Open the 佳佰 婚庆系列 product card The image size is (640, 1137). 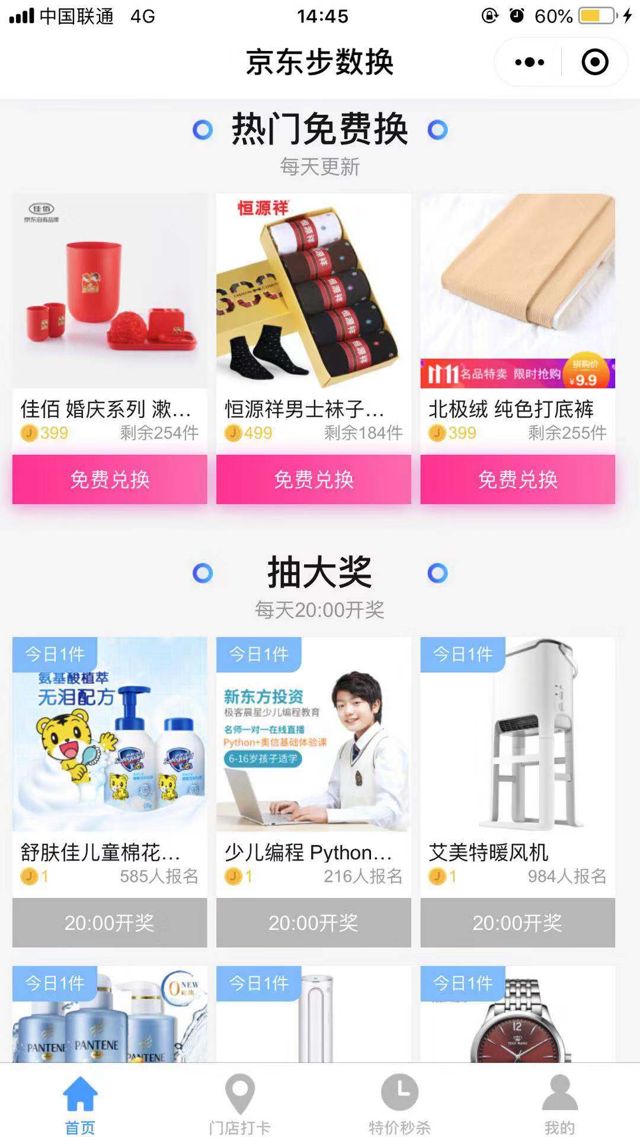[110, 290]
